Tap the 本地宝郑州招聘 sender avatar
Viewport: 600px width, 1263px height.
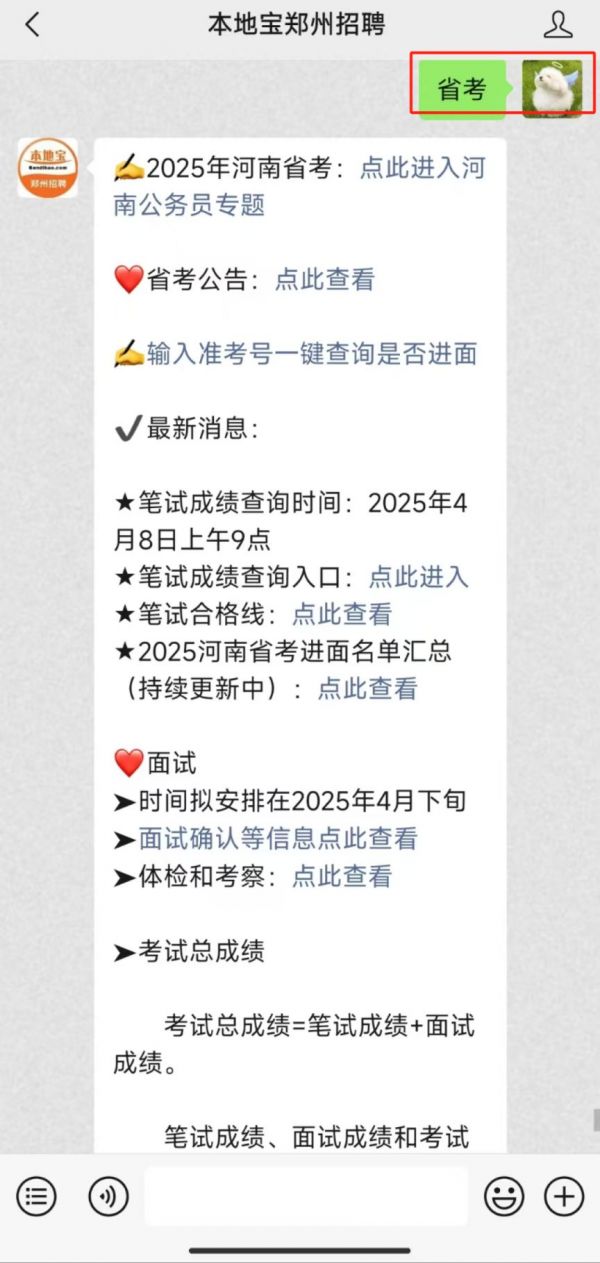tap(48, 167)
